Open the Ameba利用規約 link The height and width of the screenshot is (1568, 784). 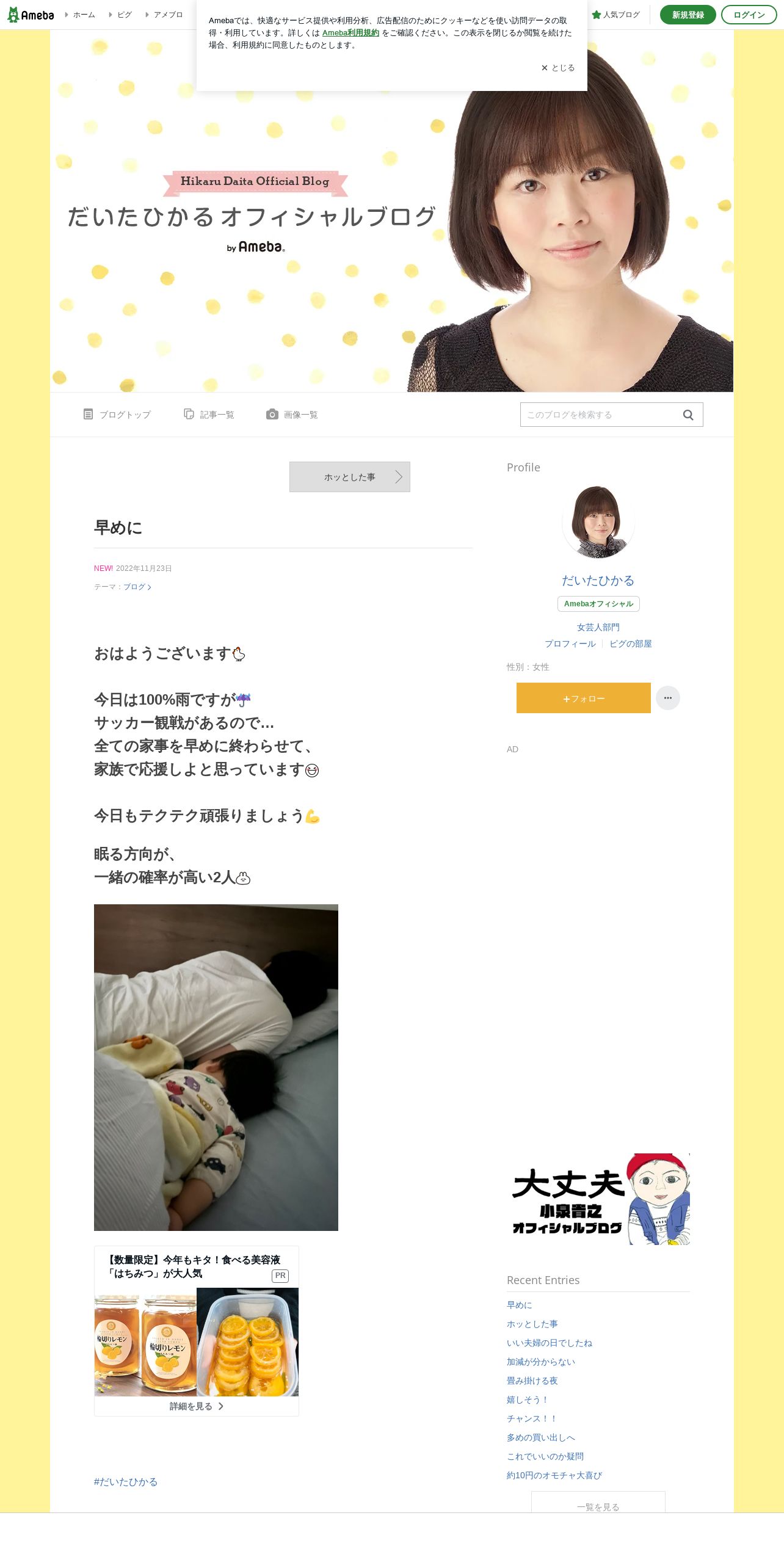coord(350,33)
